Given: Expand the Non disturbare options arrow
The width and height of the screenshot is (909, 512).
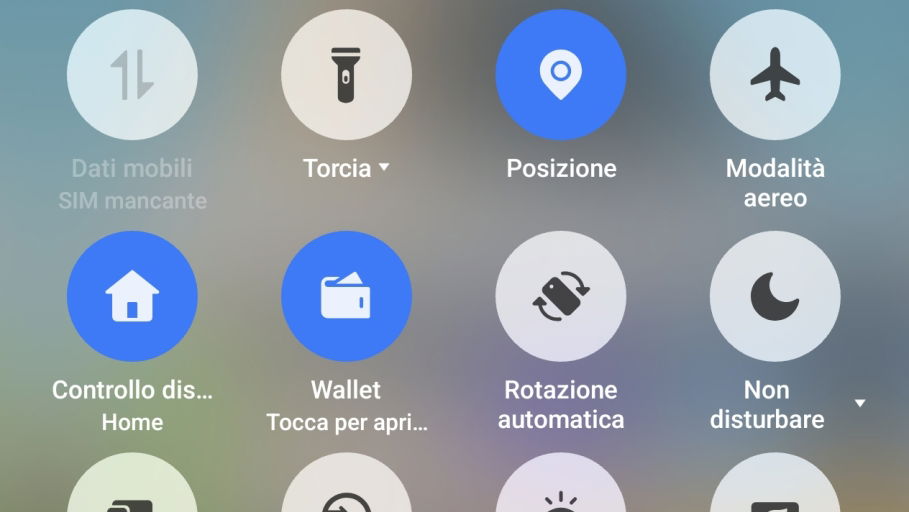Looking at the screenshot, I should (x=860, y=404).
